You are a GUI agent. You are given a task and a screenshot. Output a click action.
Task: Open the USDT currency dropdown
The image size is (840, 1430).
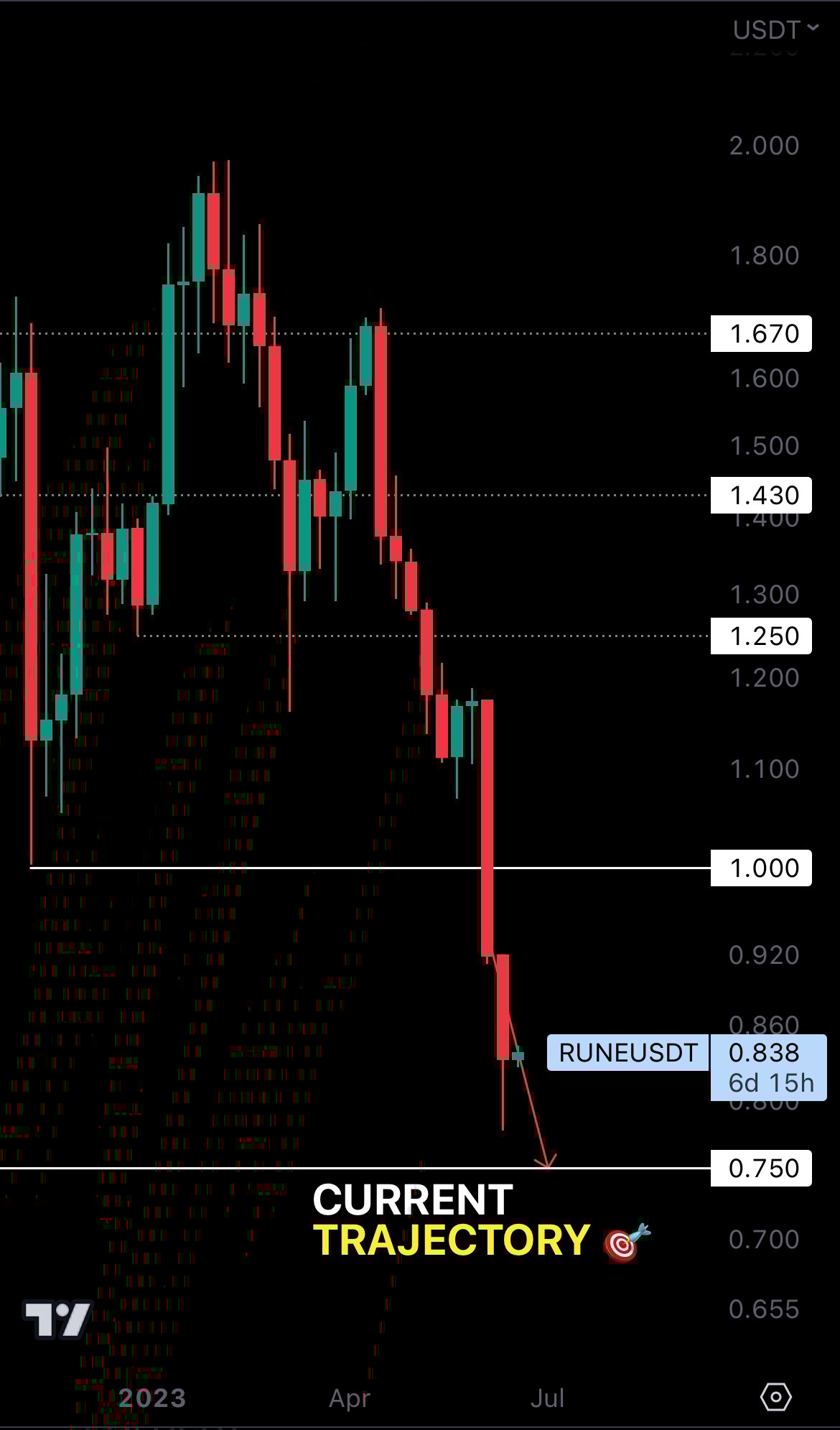(775, 30)
